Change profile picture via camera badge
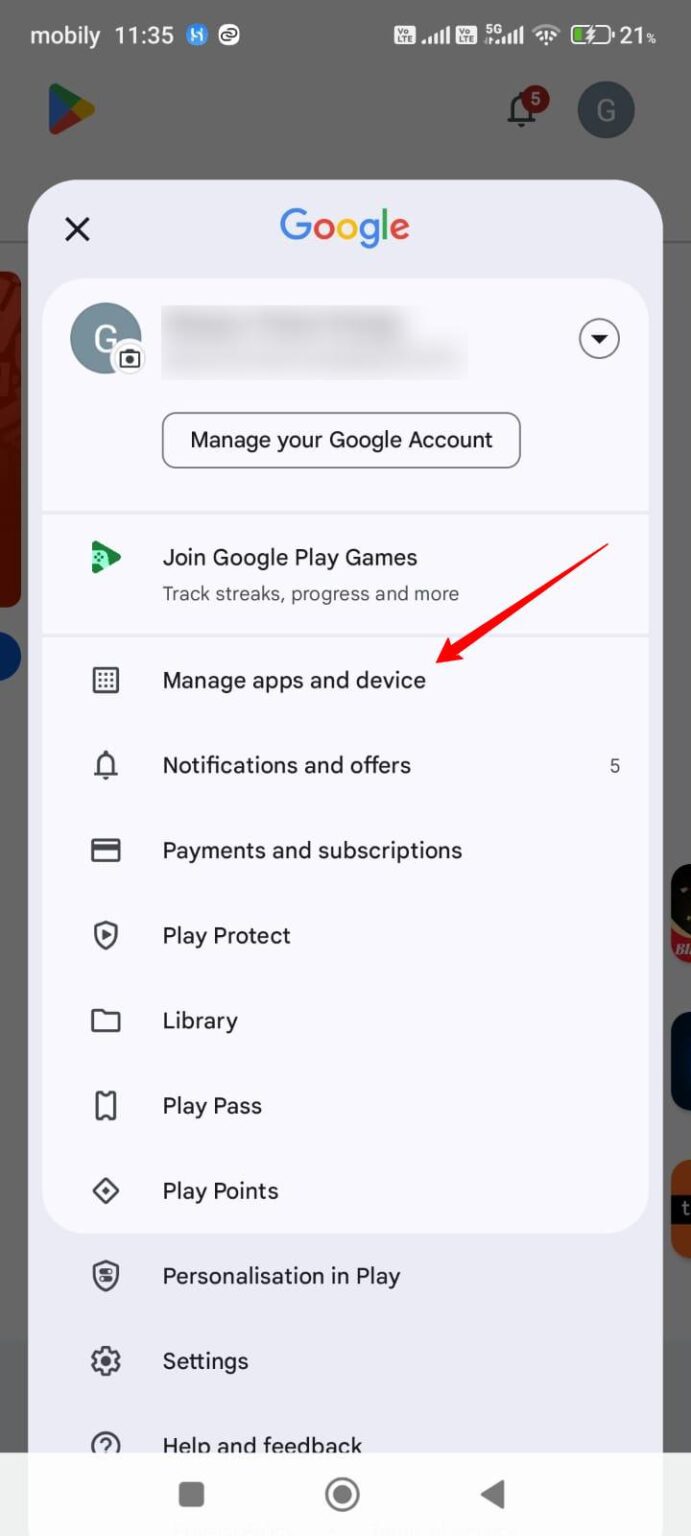 click(x=130, y=359)
